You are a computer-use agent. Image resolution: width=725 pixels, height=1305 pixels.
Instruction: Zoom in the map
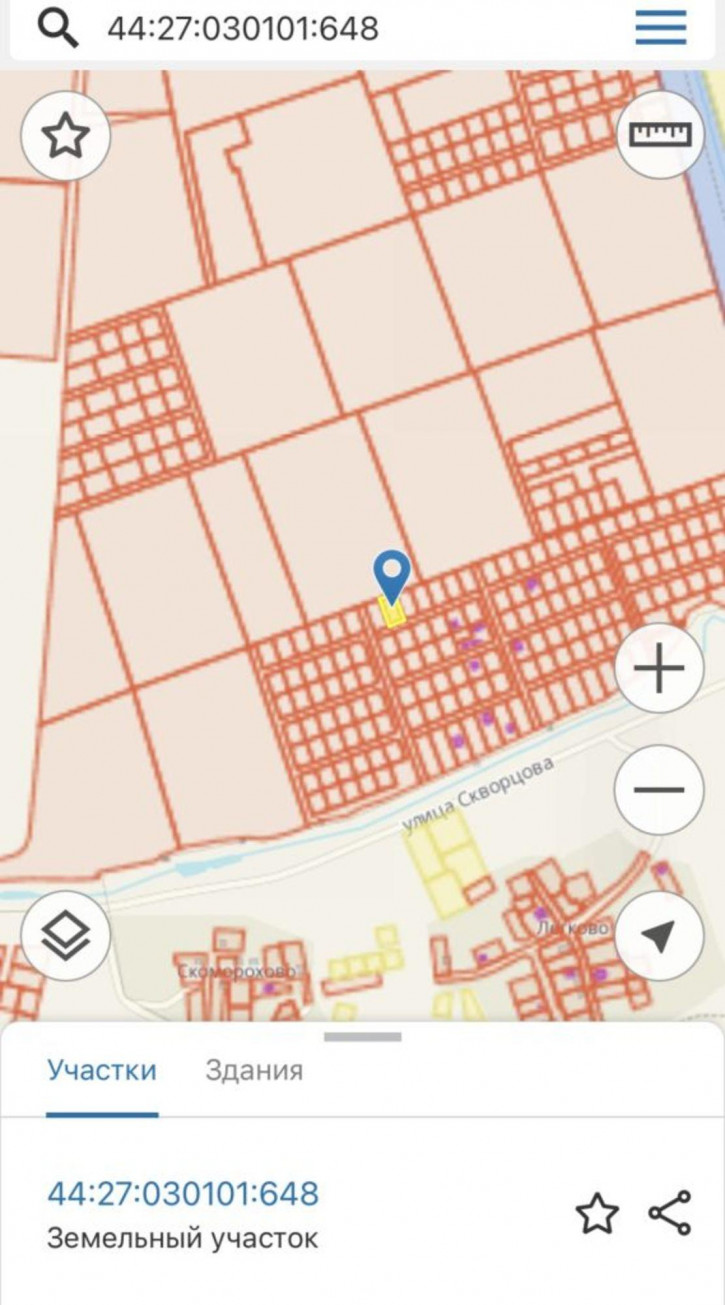click(659, 668)
